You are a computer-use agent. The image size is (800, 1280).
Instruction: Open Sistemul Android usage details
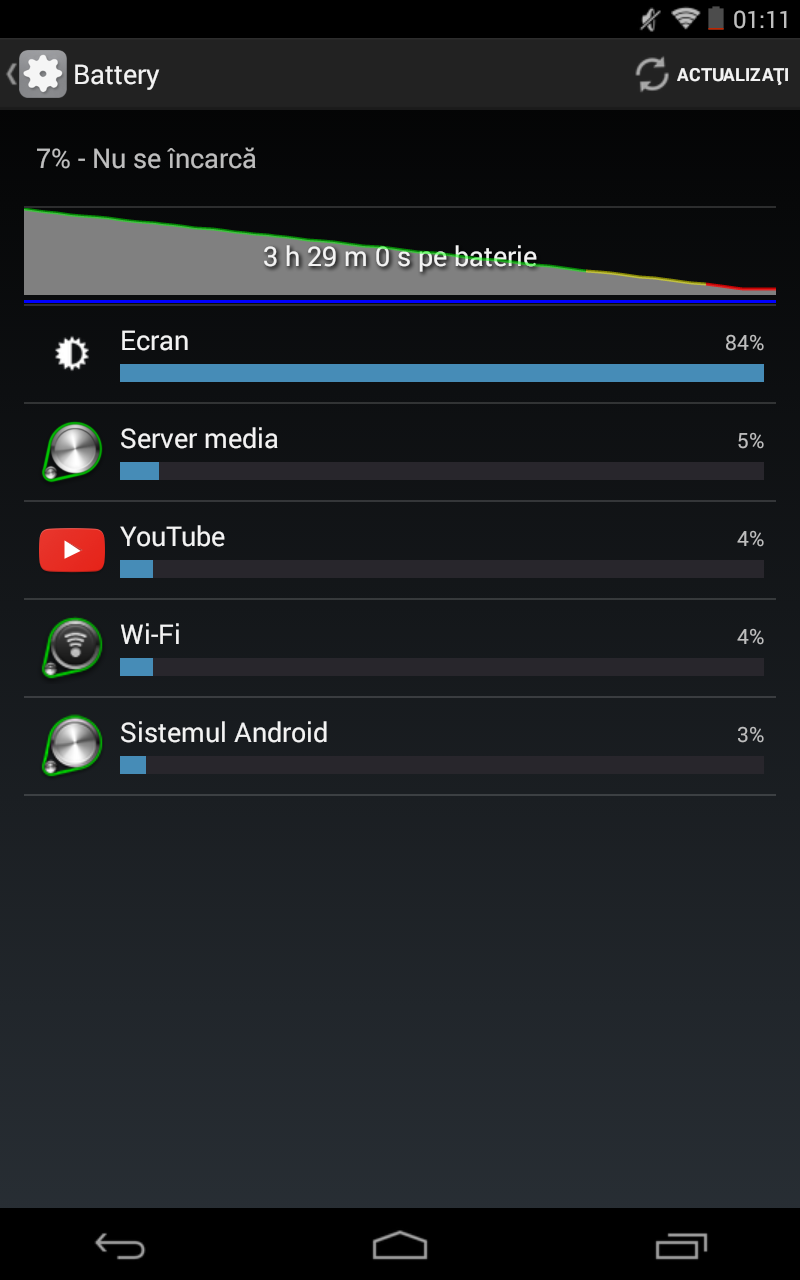(400, 747)
